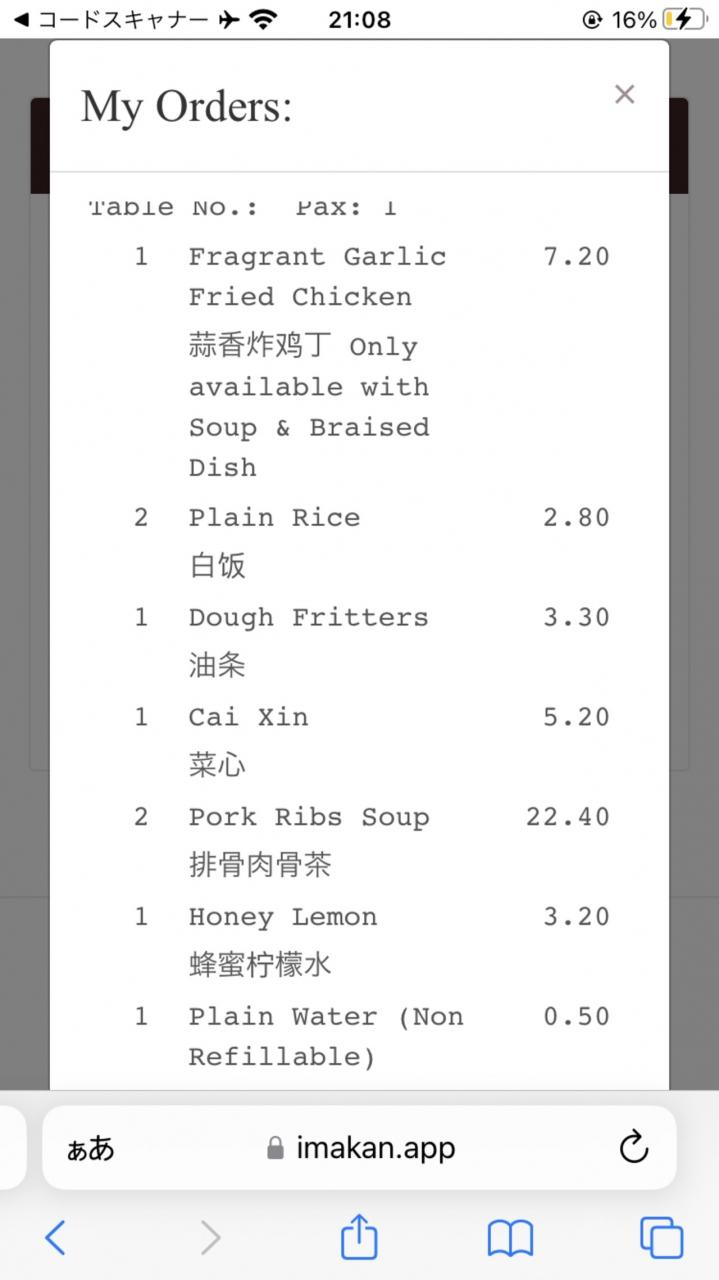The width and height of the screenshot is (719, 1280).
Task: Open Safari bookmarks
Action: (510, 1239)
